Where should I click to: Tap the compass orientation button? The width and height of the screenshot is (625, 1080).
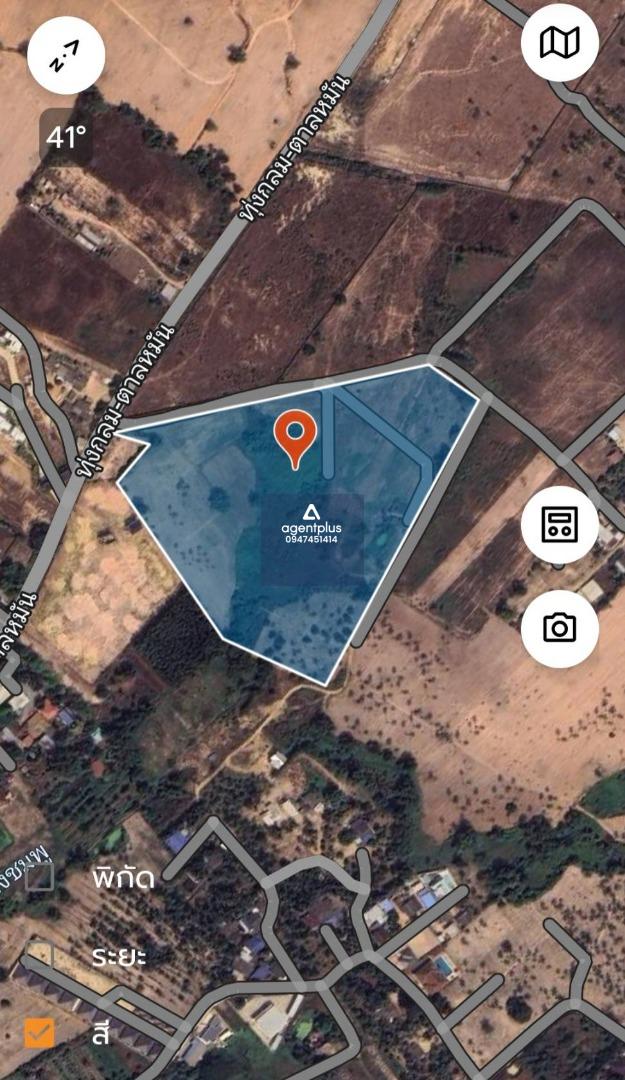65,57
